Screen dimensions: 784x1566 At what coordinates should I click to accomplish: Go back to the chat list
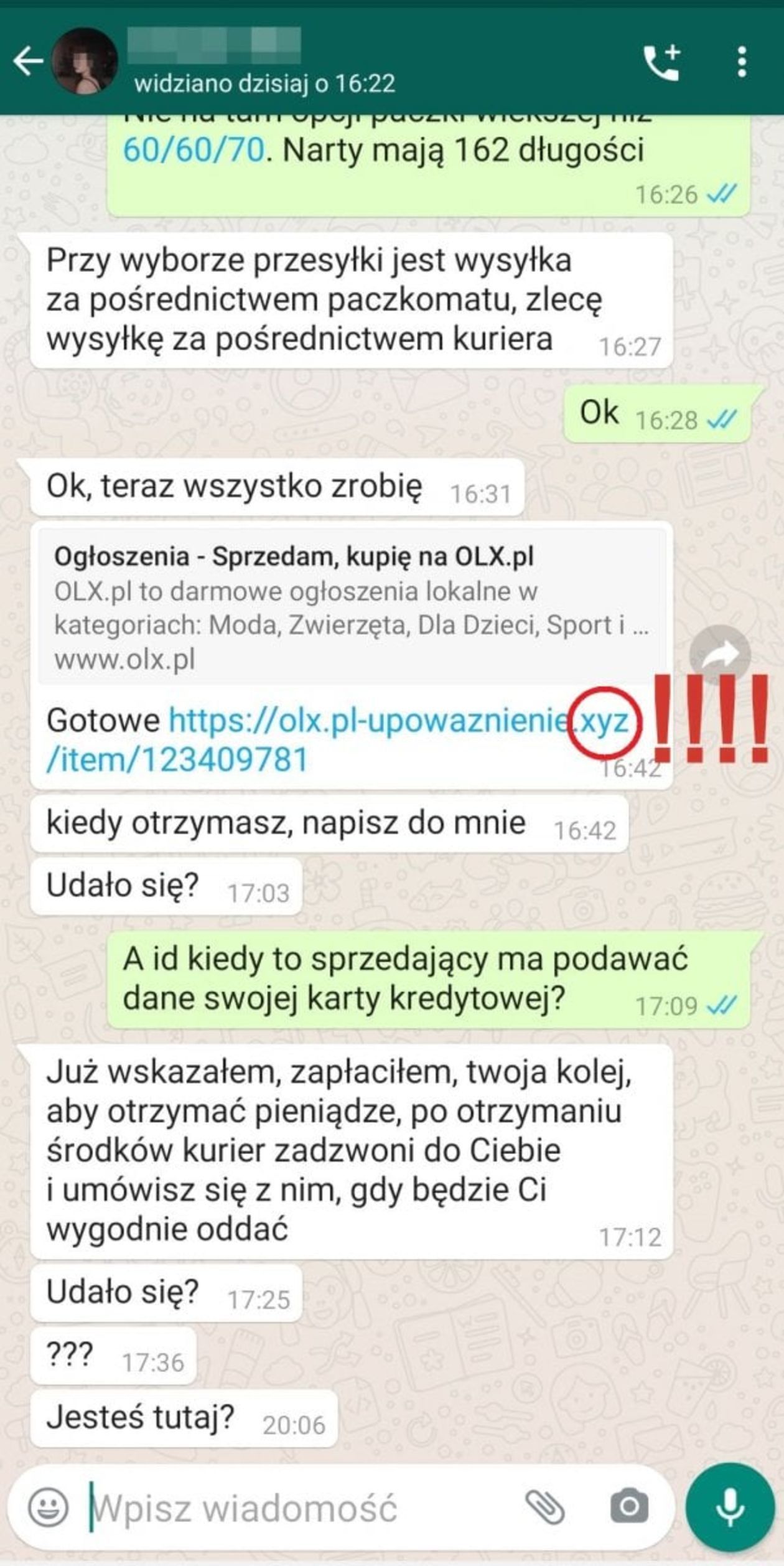coord(28,61)
